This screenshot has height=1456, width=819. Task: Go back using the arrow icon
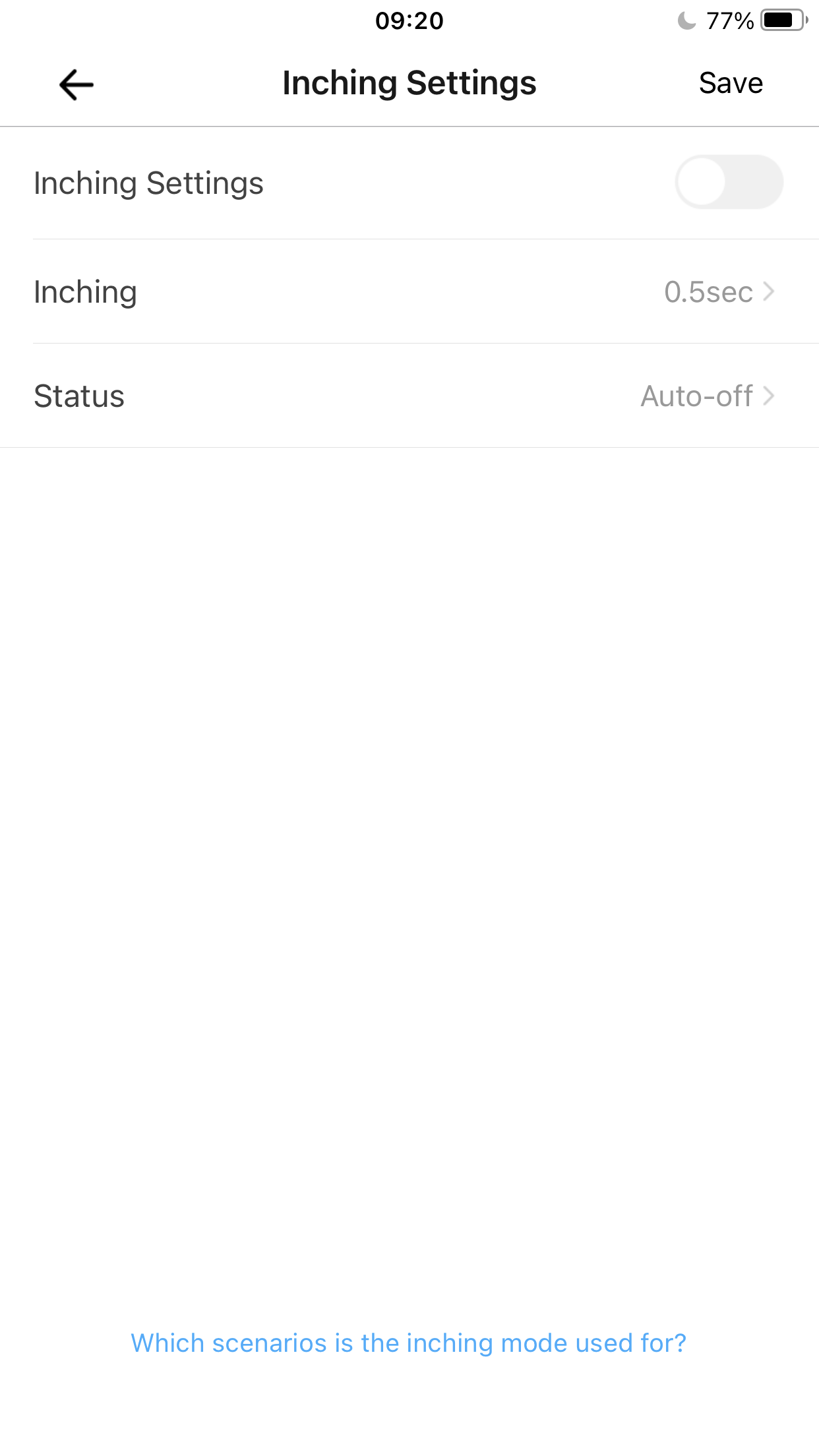76,84
